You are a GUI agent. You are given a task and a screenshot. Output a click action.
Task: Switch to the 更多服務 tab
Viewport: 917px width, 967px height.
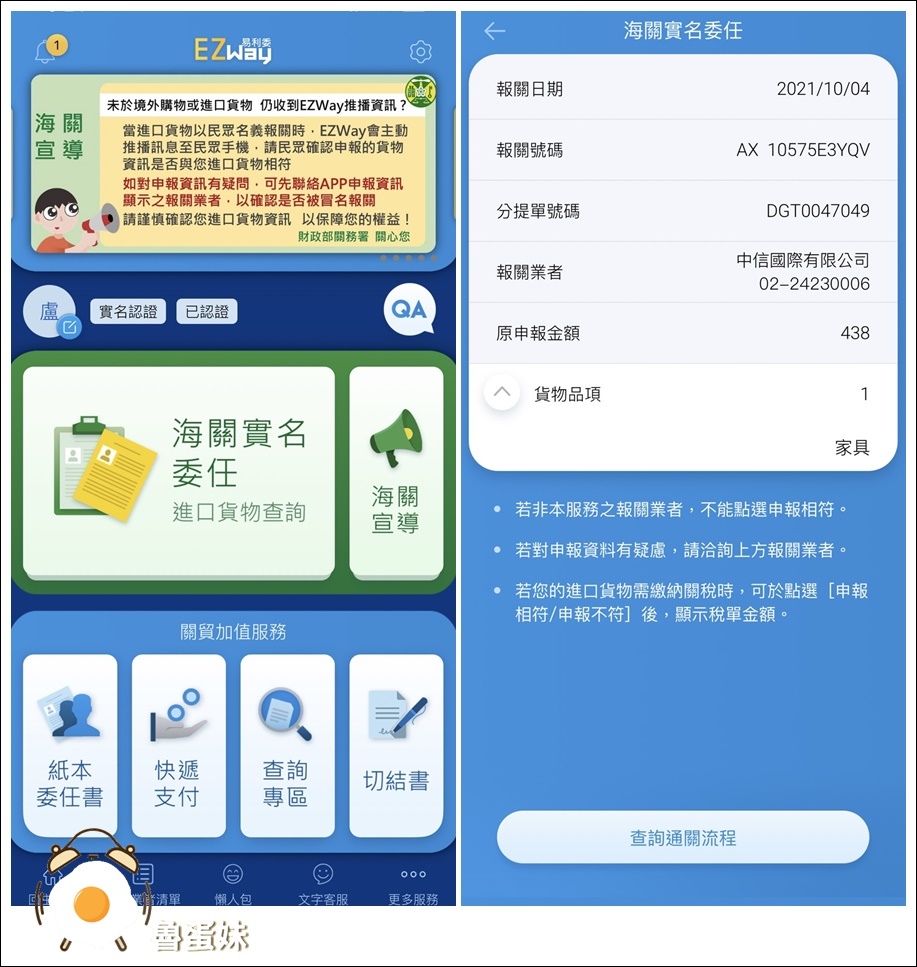[x=413, y=884]
